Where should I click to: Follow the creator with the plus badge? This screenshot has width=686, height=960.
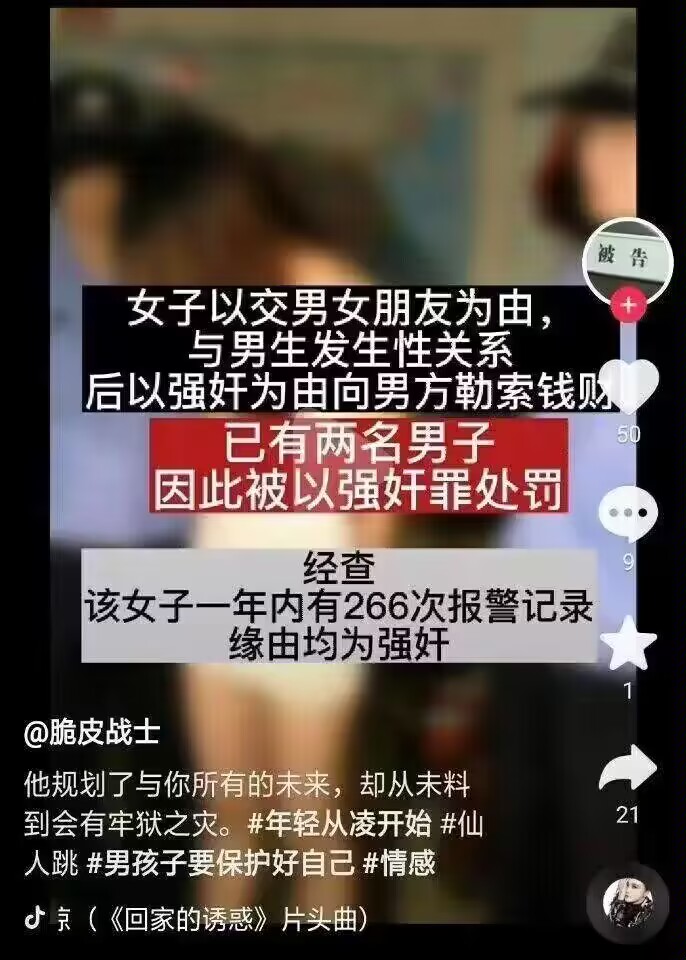click(628, 306)
